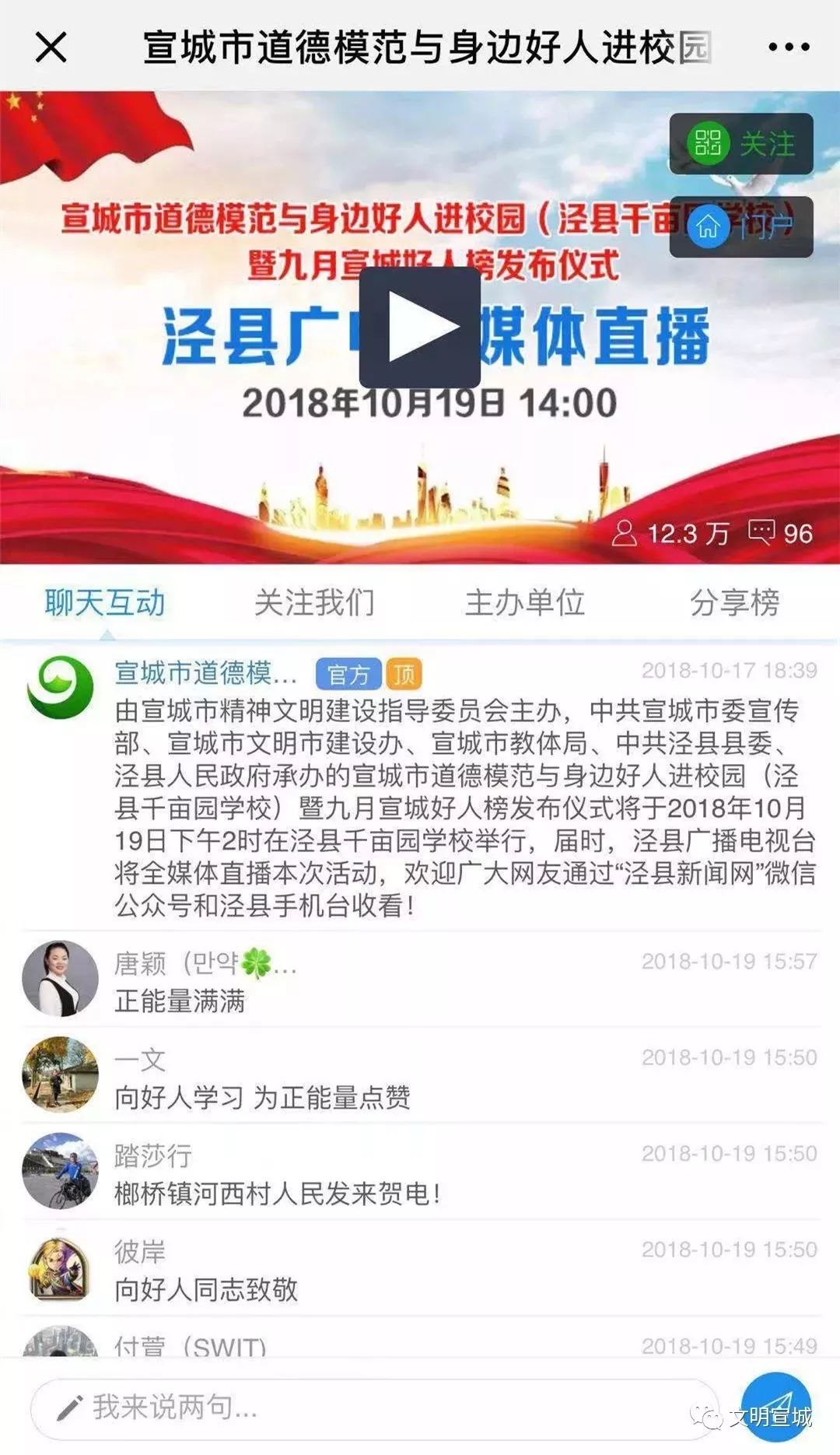Viewport: 840px width, 1455px height.
Task: Open the 主办单位 tab
Action: (x=525, y=603)
